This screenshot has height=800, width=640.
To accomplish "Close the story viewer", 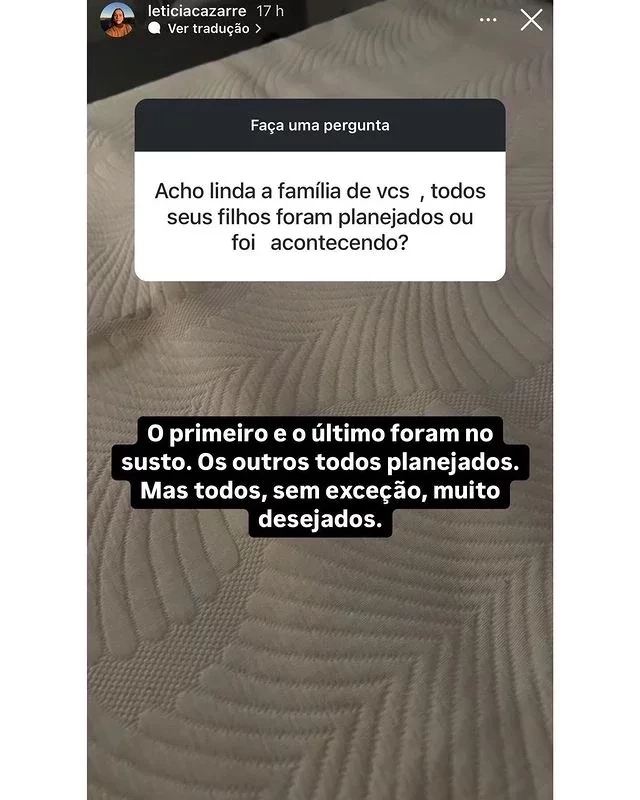I will click(x=531, y=19).
